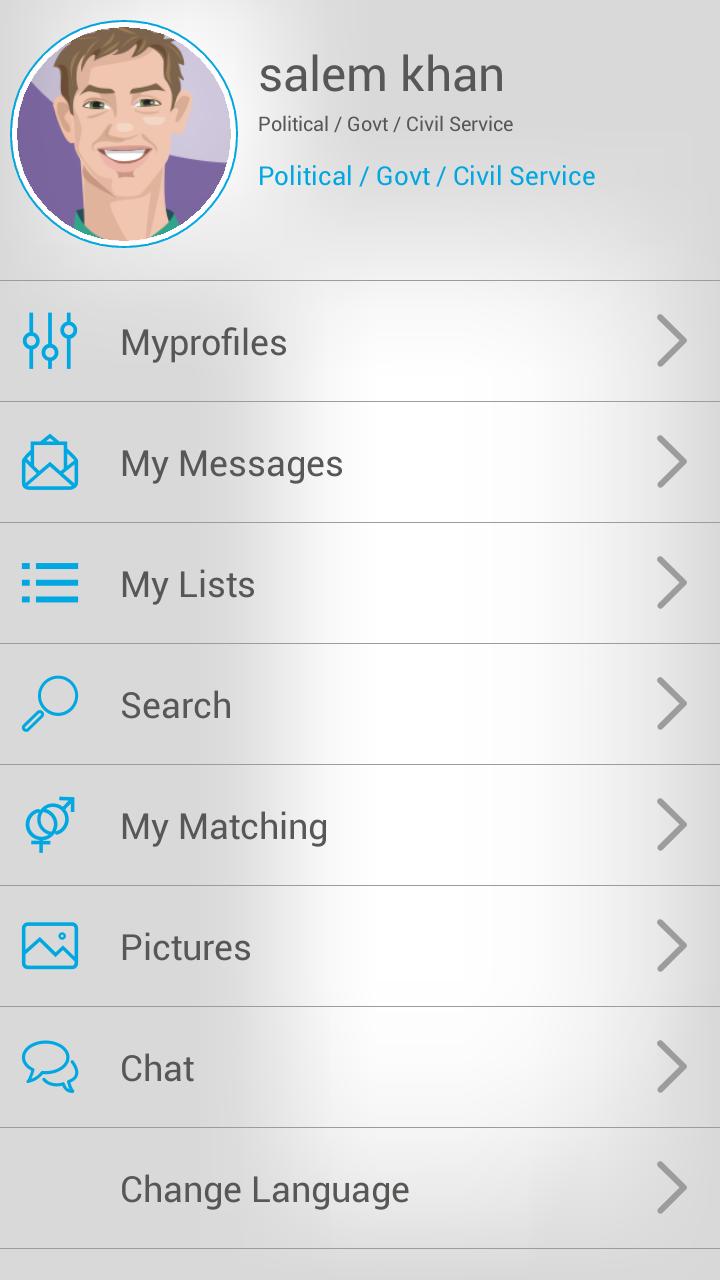This screenshot has height=1280, width=720.
Task: Tap the blue Political / Govt / Civil Service link
Action: click(x=427, y=176)
